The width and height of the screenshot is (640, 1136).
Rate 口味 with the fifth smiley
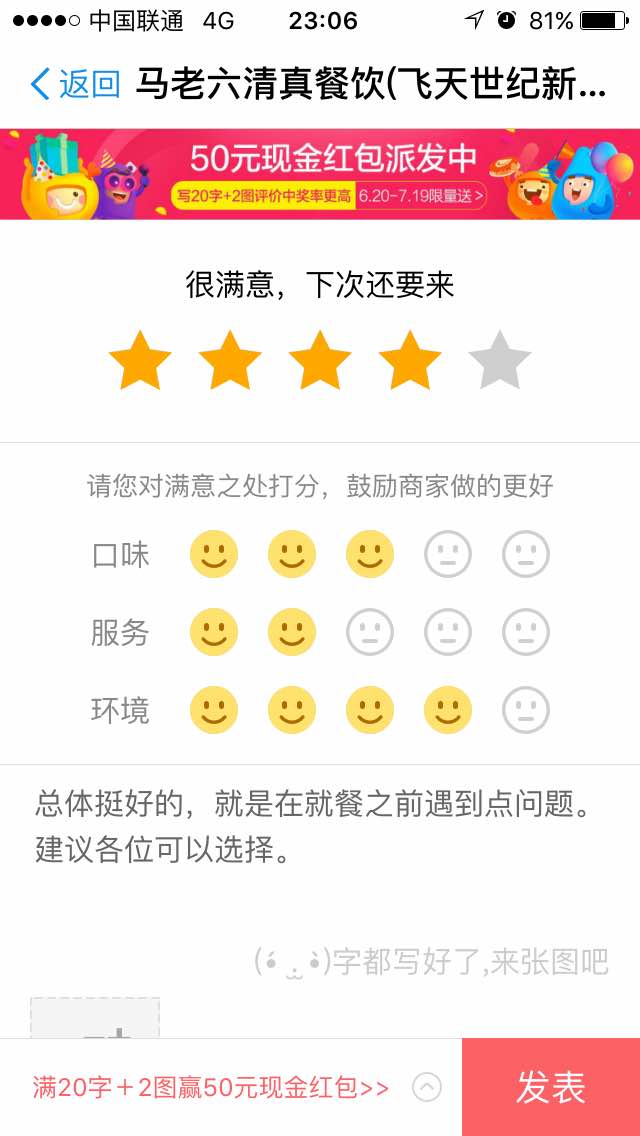pyautogui.click(x=526, y=555)
